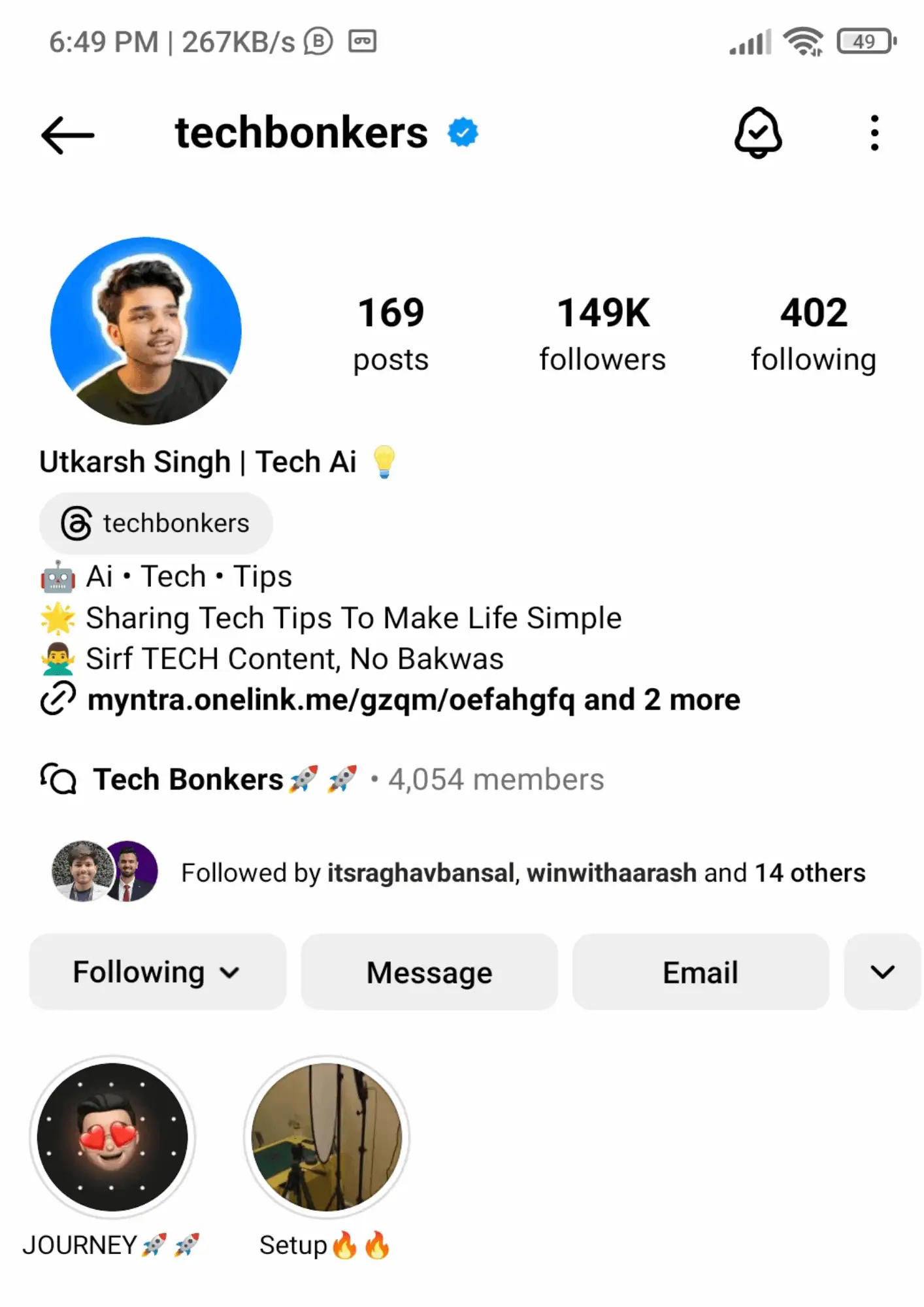View techbonkers profile picture

tap(146, 331)
